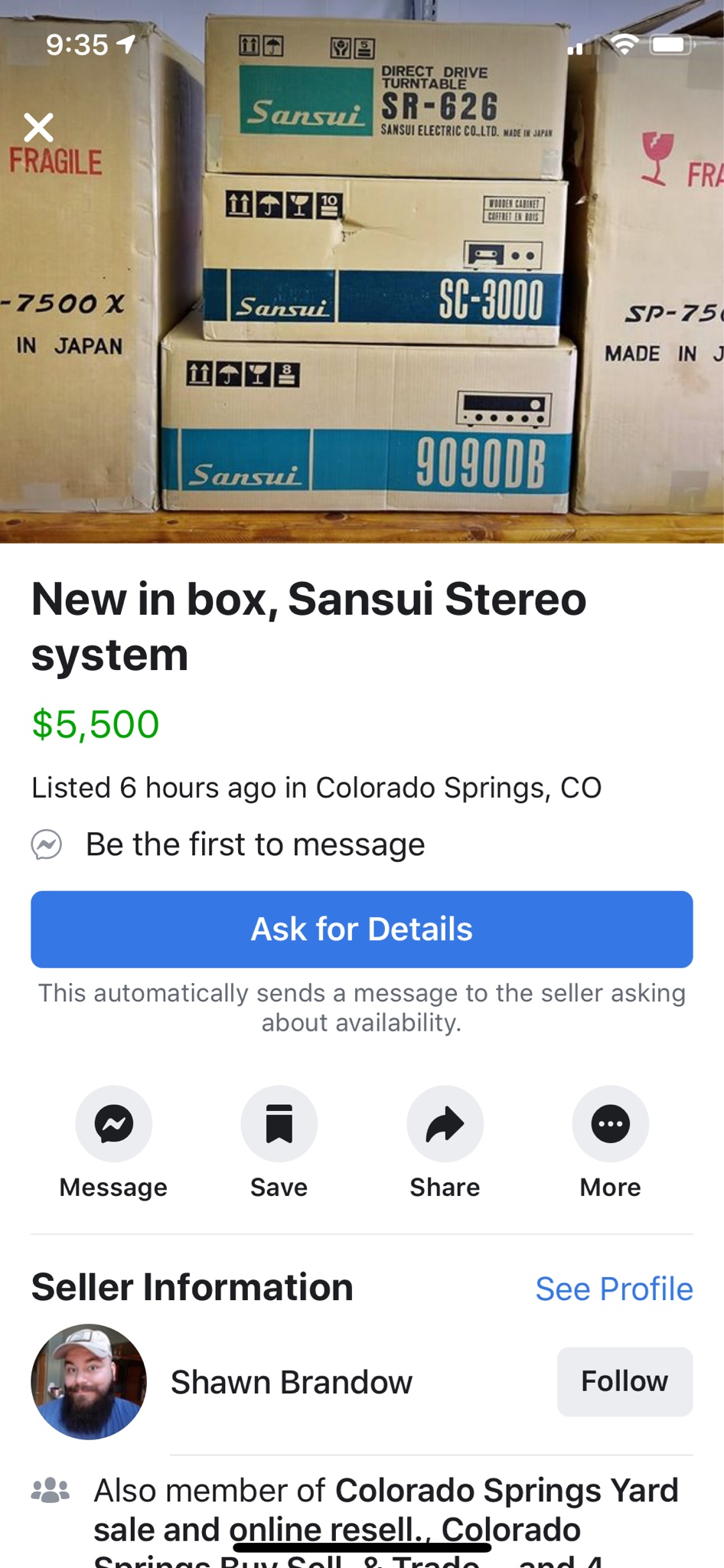
Task: Save this Sansui listing
Action: pos(279,1124)
